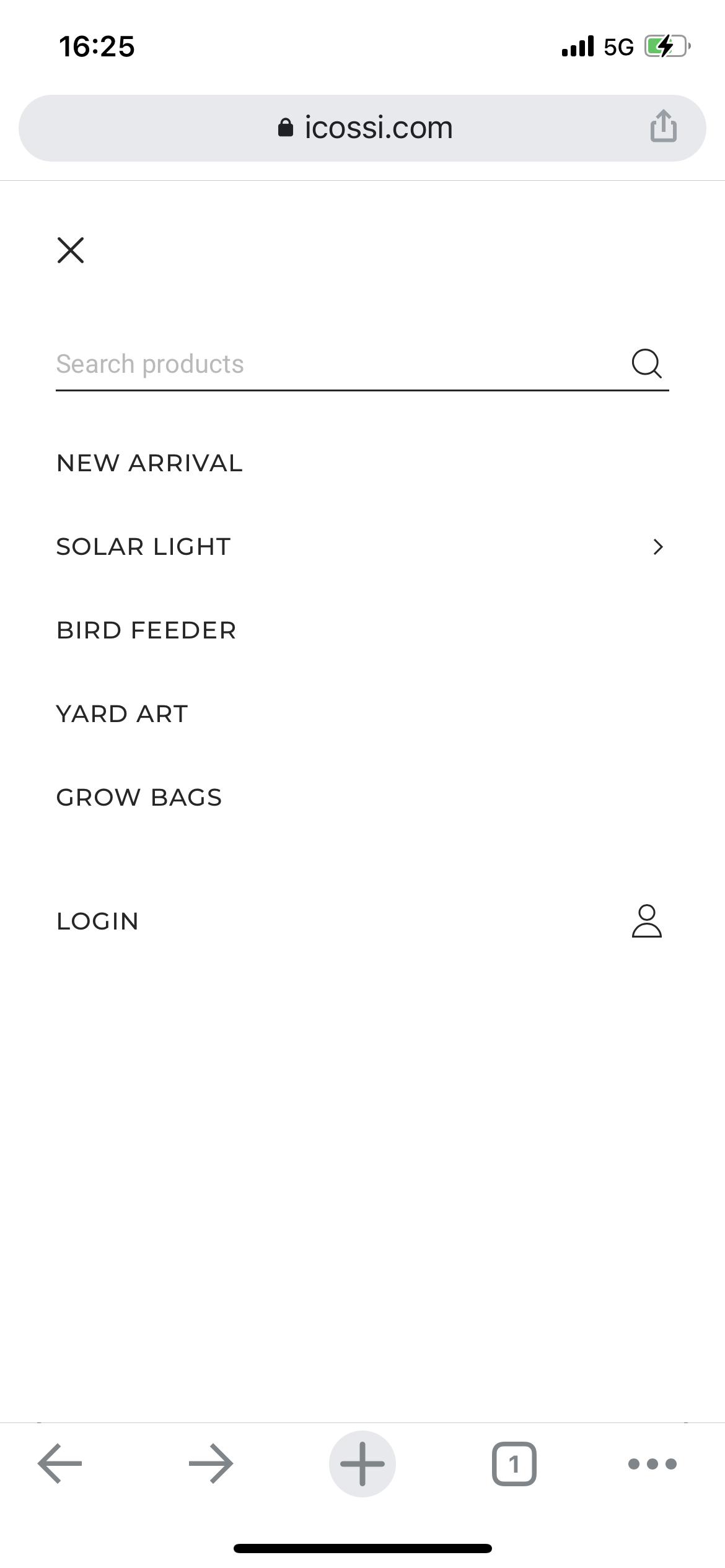Go to Yard Art
The height and width of the screenshot is (1568, 725).
click(122, 714)
